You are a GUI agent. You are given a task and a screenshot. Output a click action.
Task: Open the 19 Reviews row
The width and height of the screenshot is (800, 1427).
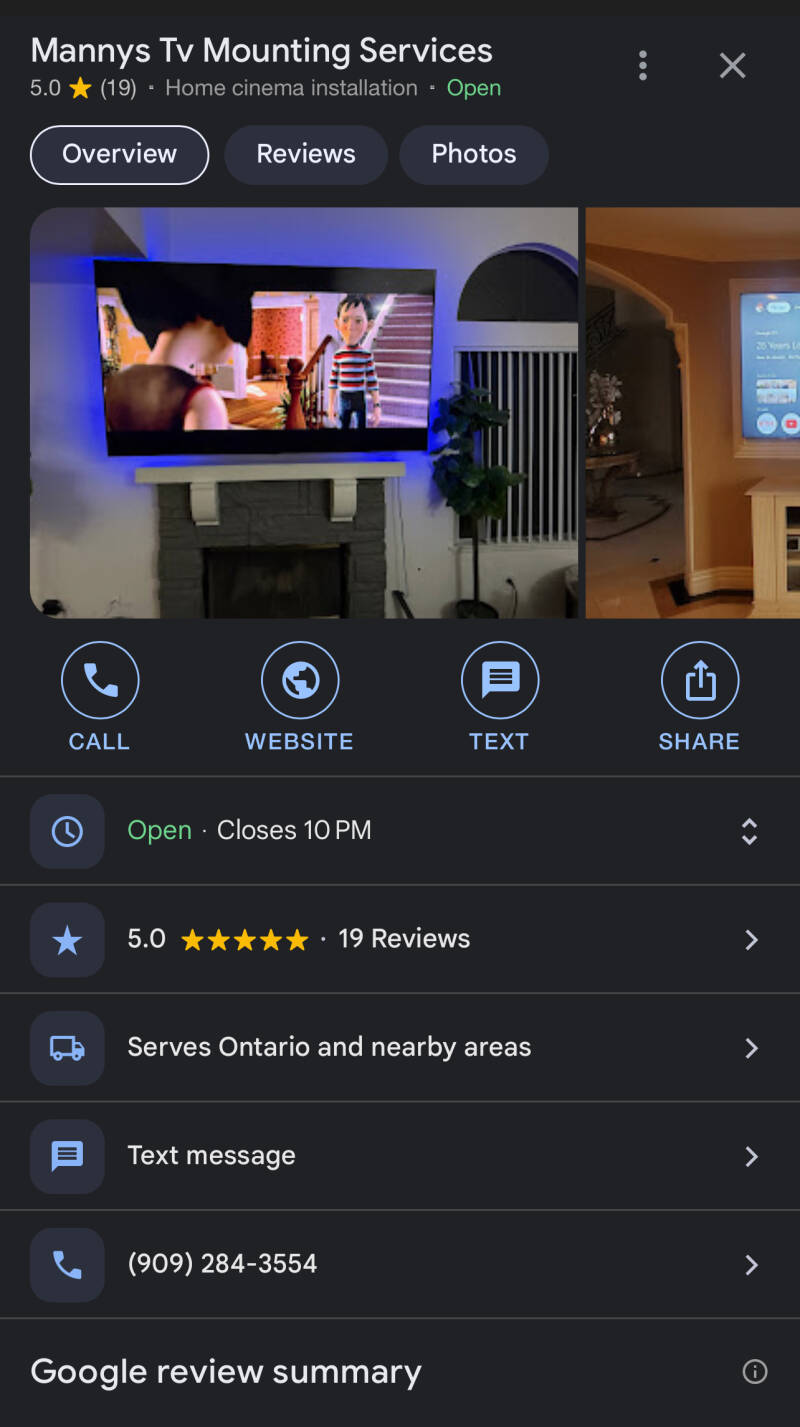tap(400, 939)
